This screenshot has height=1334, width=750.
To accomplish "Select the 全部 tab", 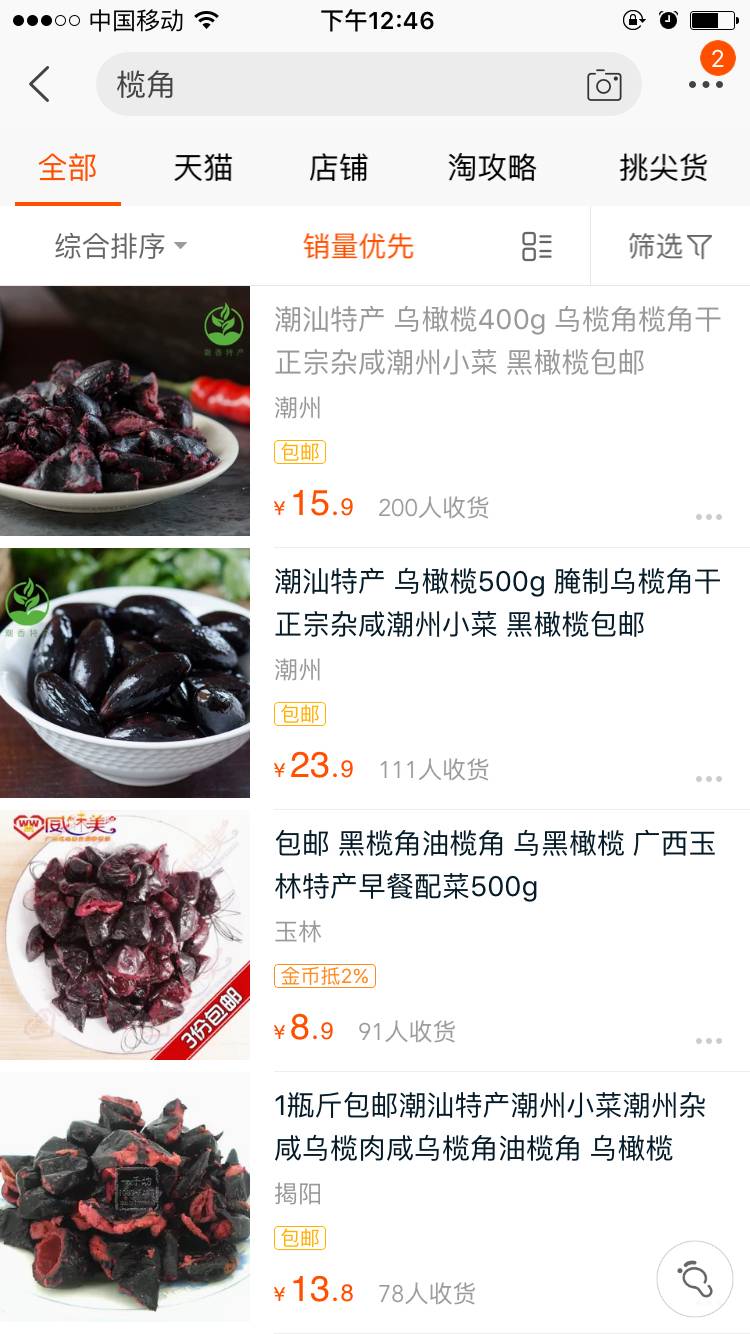I will click(x=68, y=167).
